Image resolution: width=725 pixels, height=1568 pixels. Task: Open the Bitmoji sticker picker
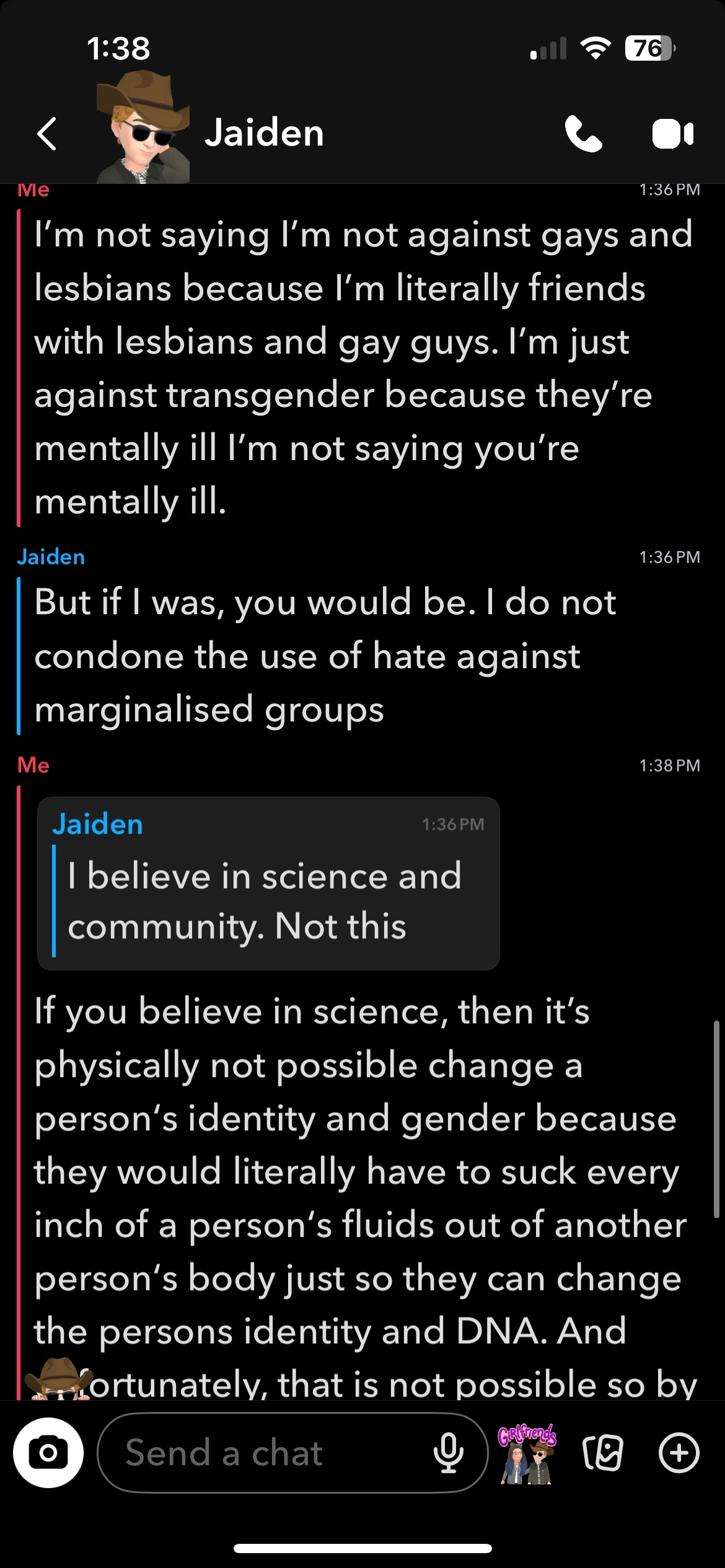[527, 1452]
